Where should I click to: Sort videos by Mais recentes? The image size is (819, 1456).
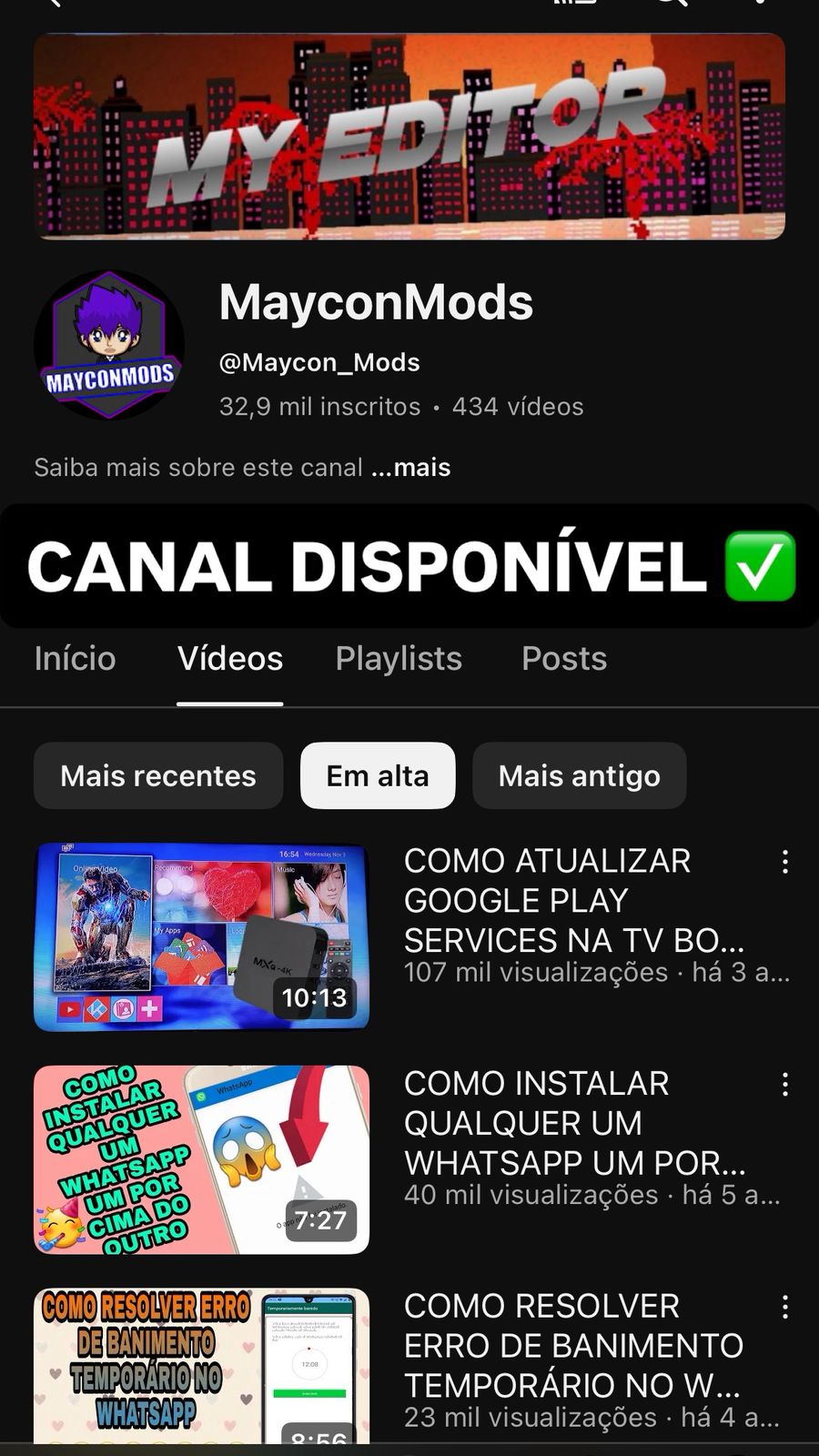point(158,776)
